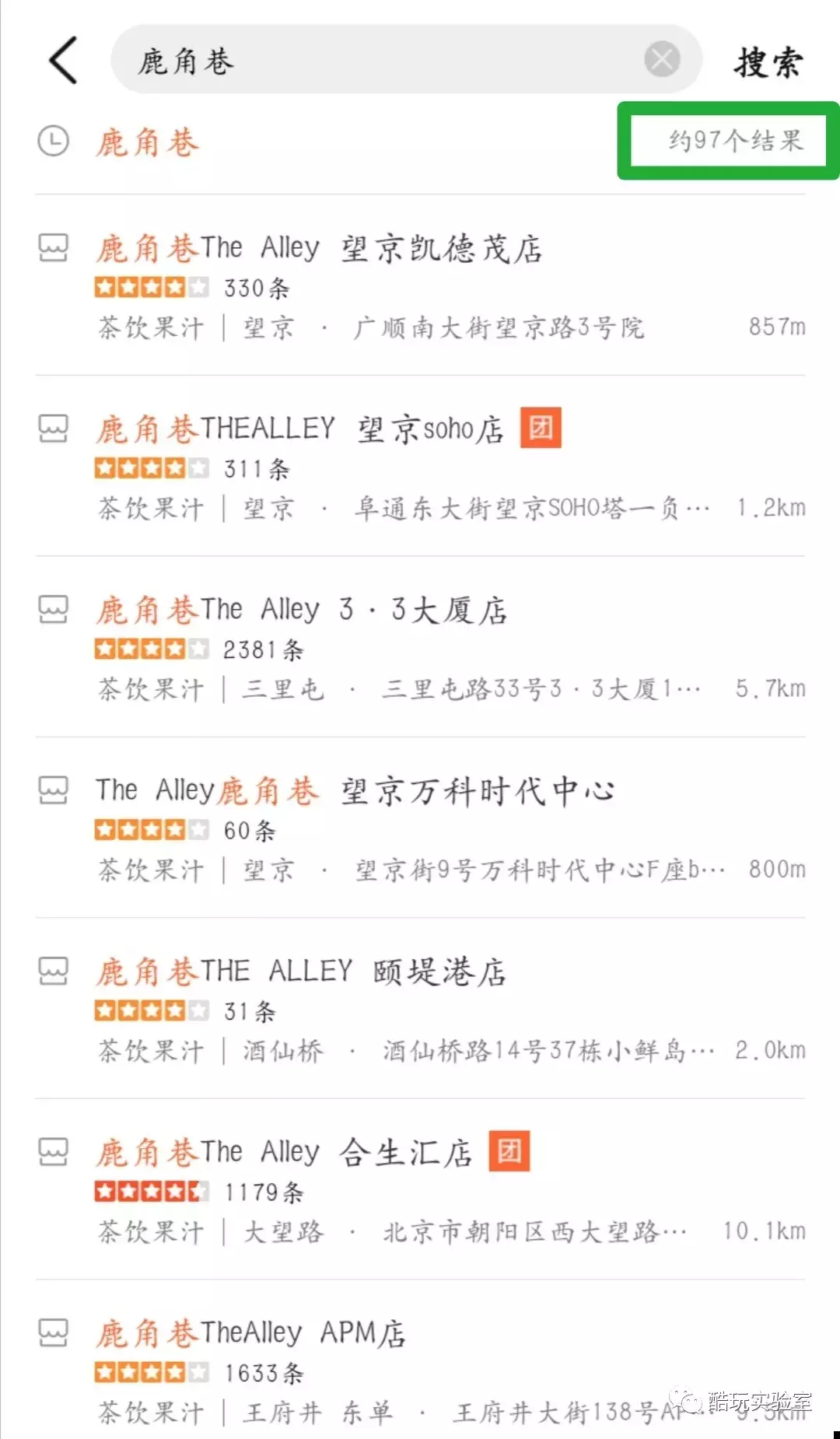This screenshot has width=840, height=1439.
Task: Open 鹿角巷The Alley 合生汇店
Action: point(420,1189)
